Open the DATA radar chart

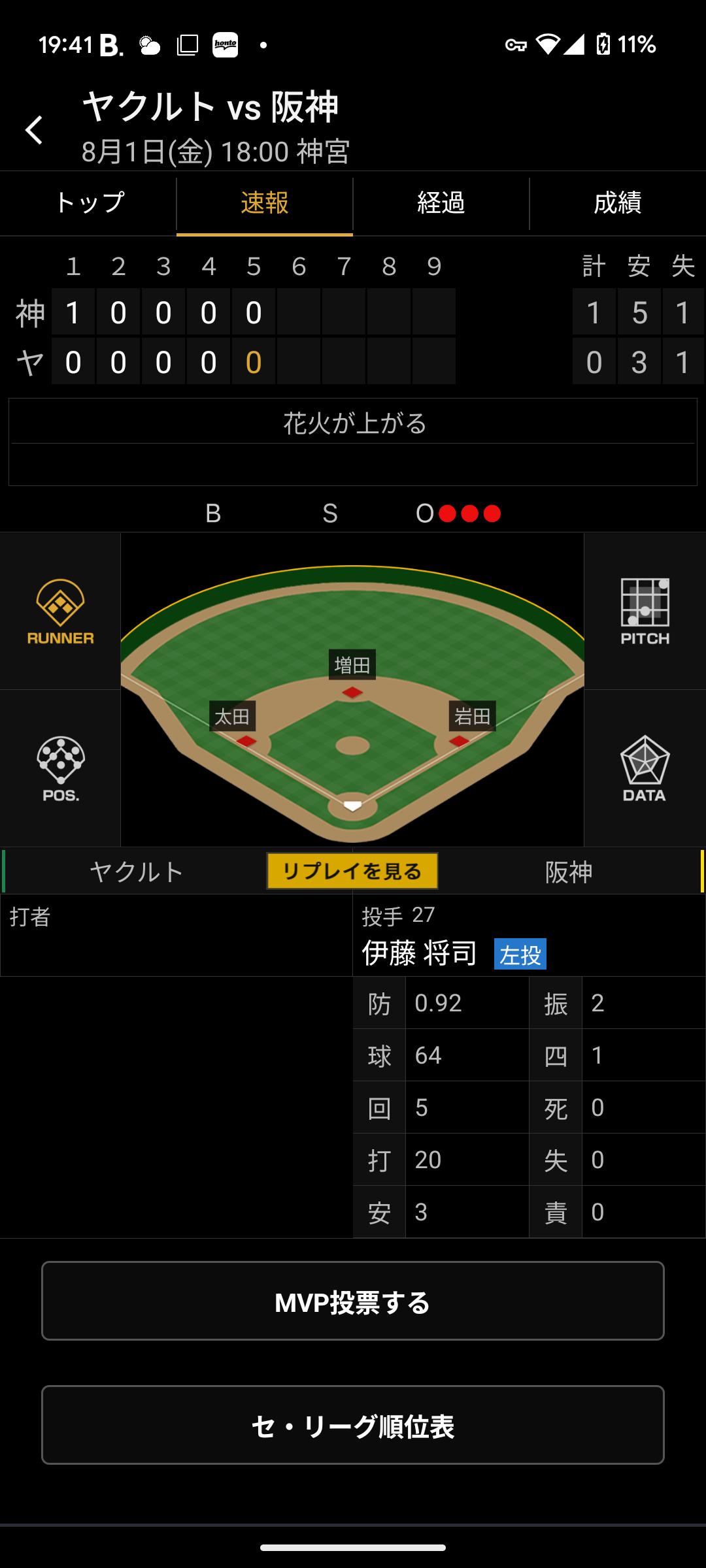coord(645,768)
